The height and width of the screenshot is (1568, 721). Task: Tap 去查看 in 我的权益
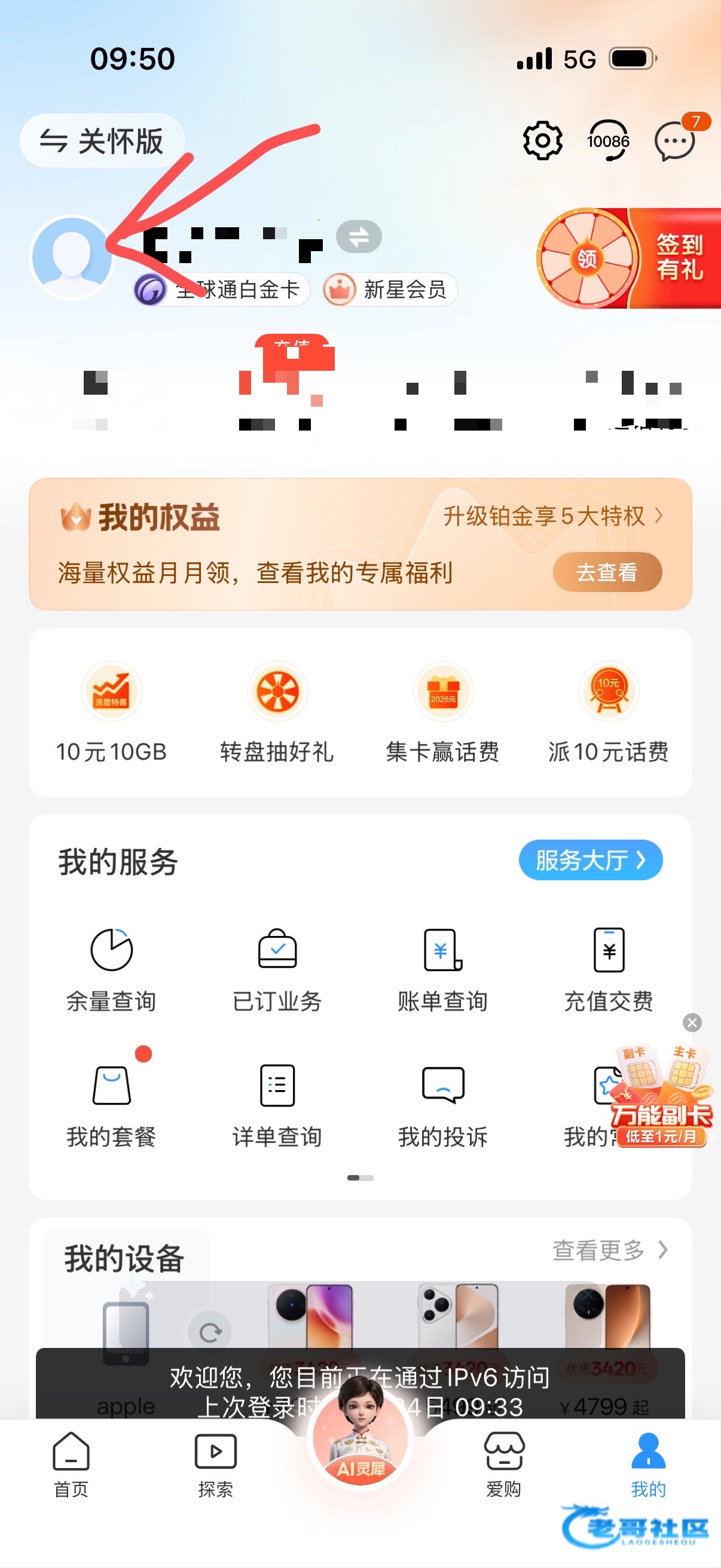(x=607, y=572)
